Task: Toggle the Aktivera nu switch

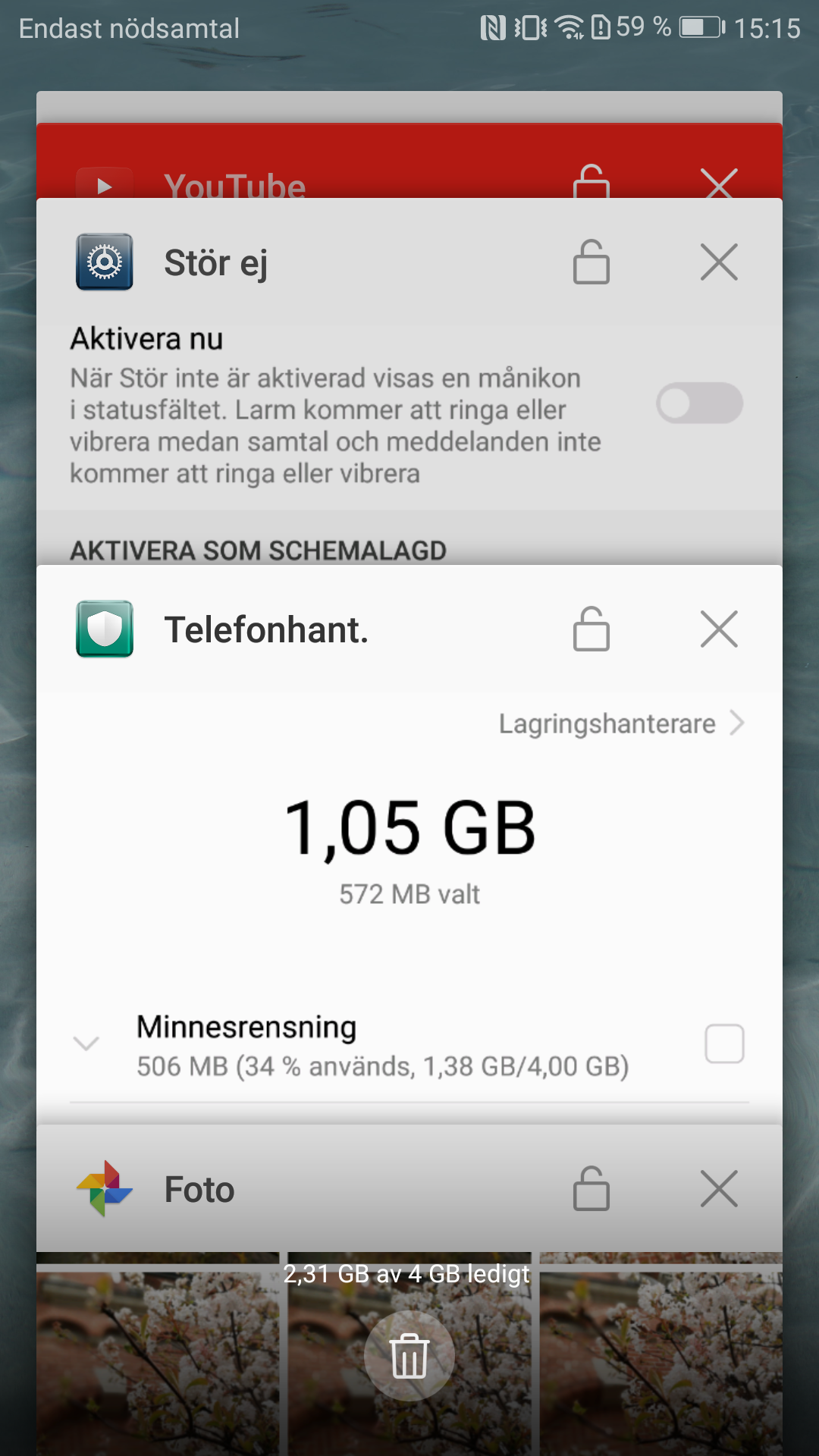Action: 699,403
